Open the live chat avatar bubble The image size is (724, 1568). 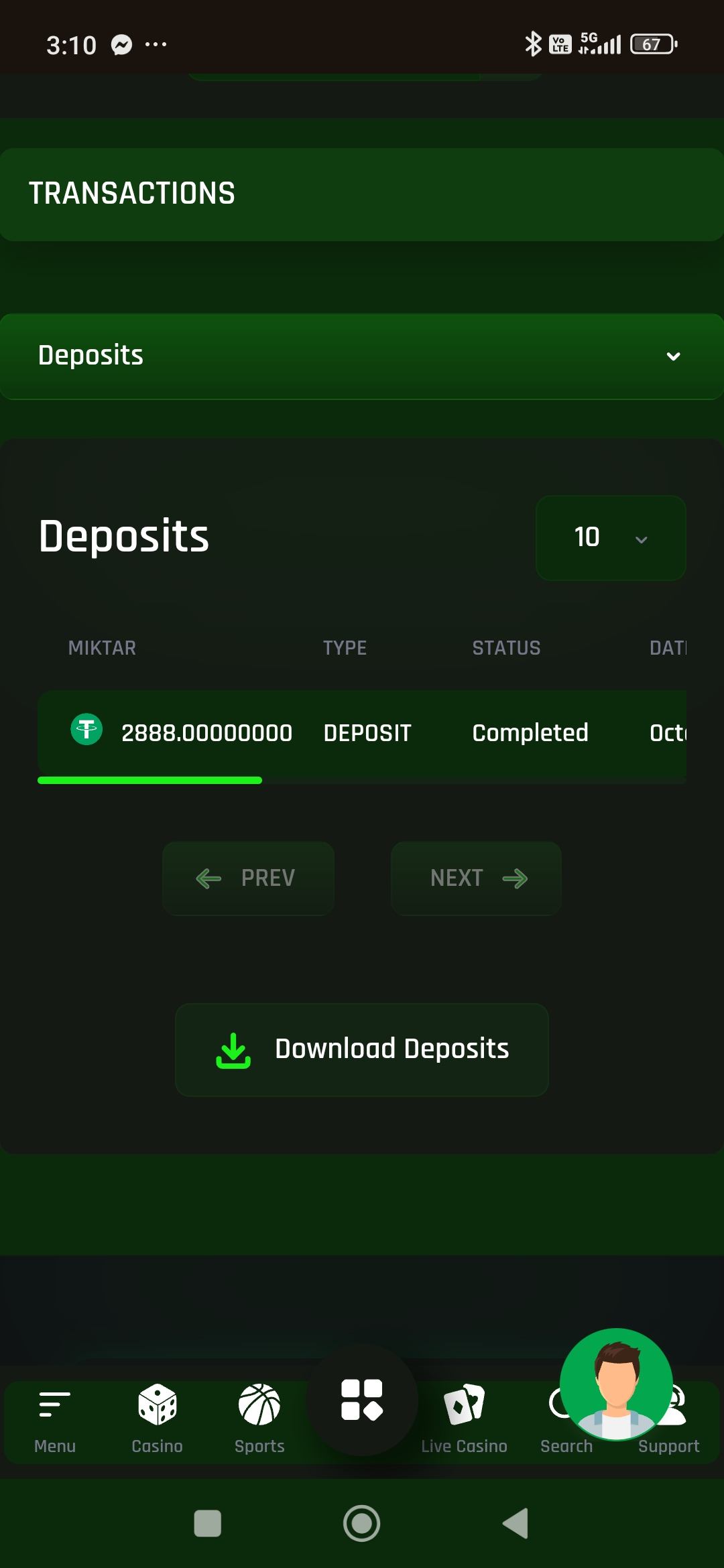click(x=616, y=1383)
